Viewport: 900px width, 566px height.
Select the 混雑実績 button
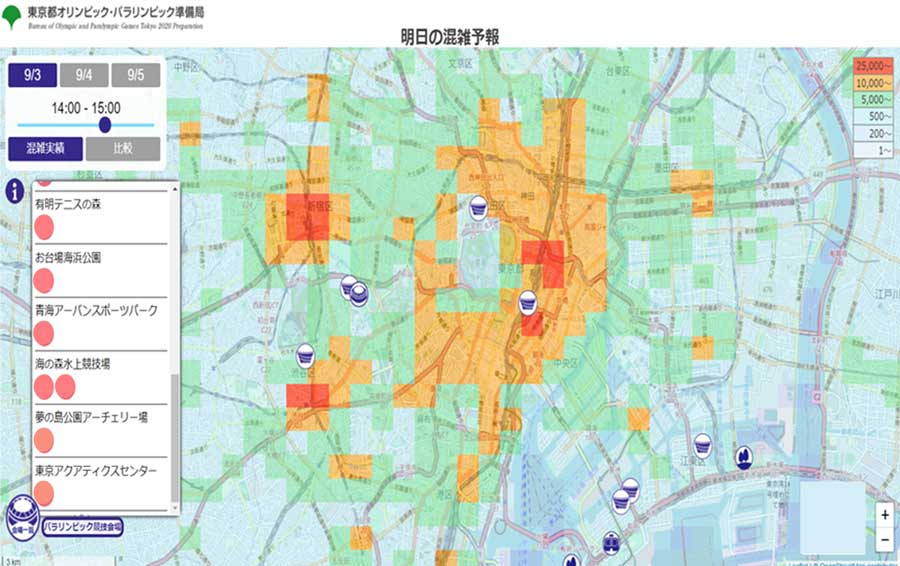[45, 150]
